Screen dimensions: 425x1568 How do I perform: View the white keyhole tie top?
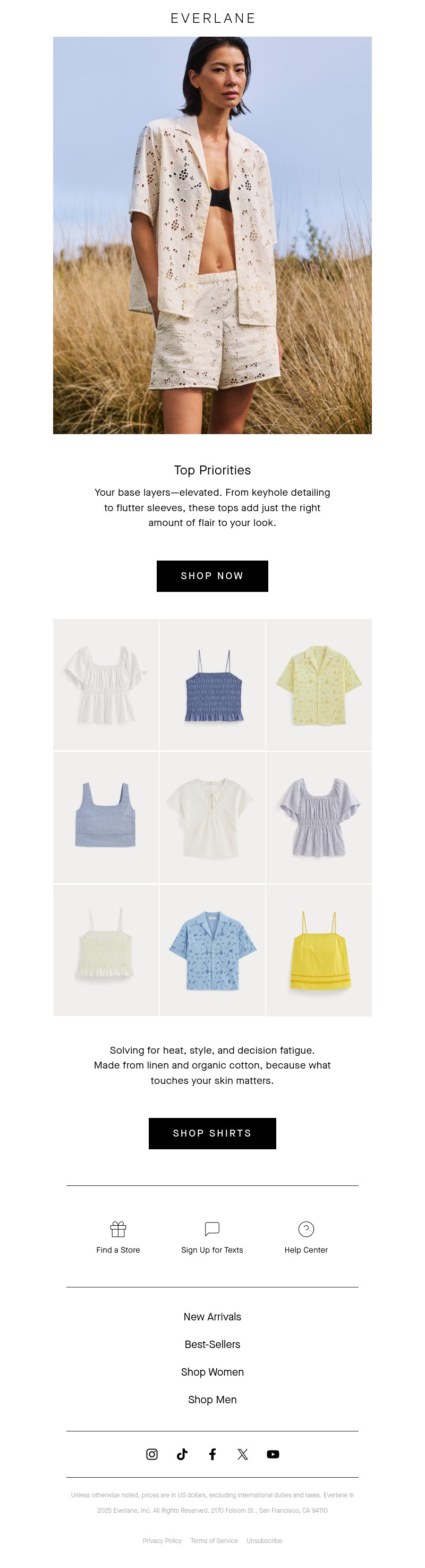tap(212, 817)
